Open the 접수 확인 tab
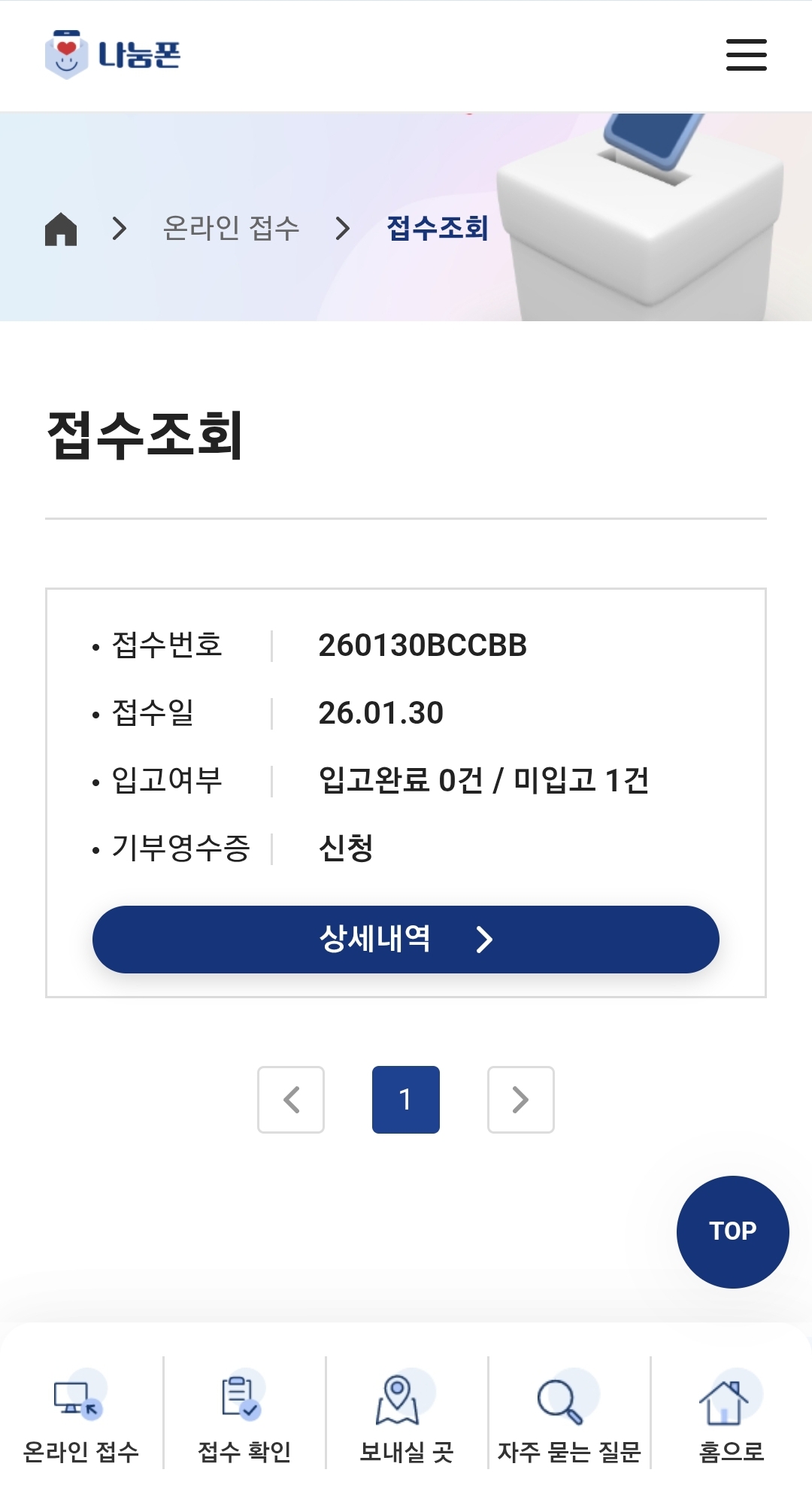Viewport: 812px width, 1503px height. pyautogui.click(x=244, y=1418)
